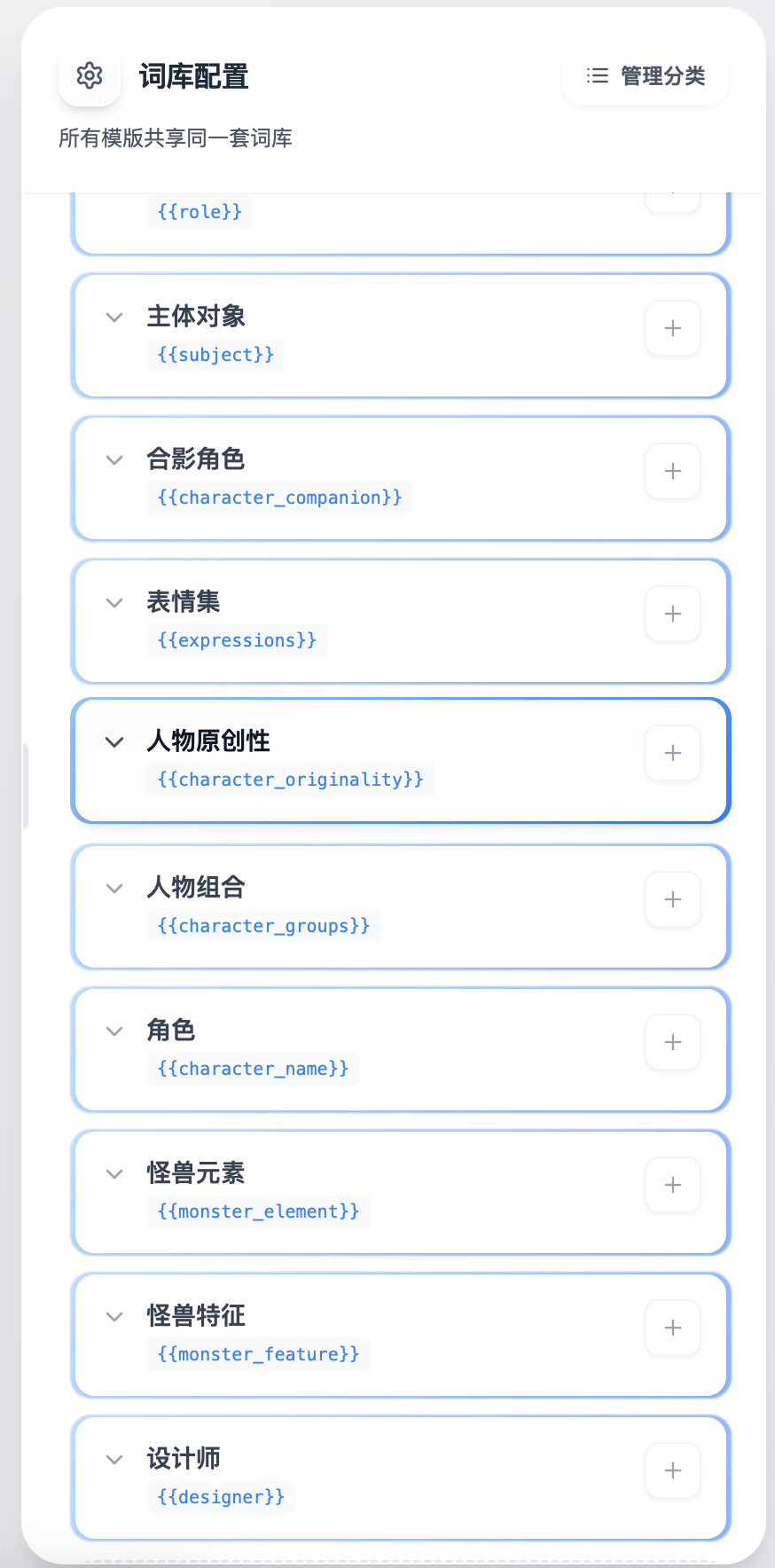Expand the 设计师 section
This screenshot has width=775, height=1568.
[x=114, y=1460]
